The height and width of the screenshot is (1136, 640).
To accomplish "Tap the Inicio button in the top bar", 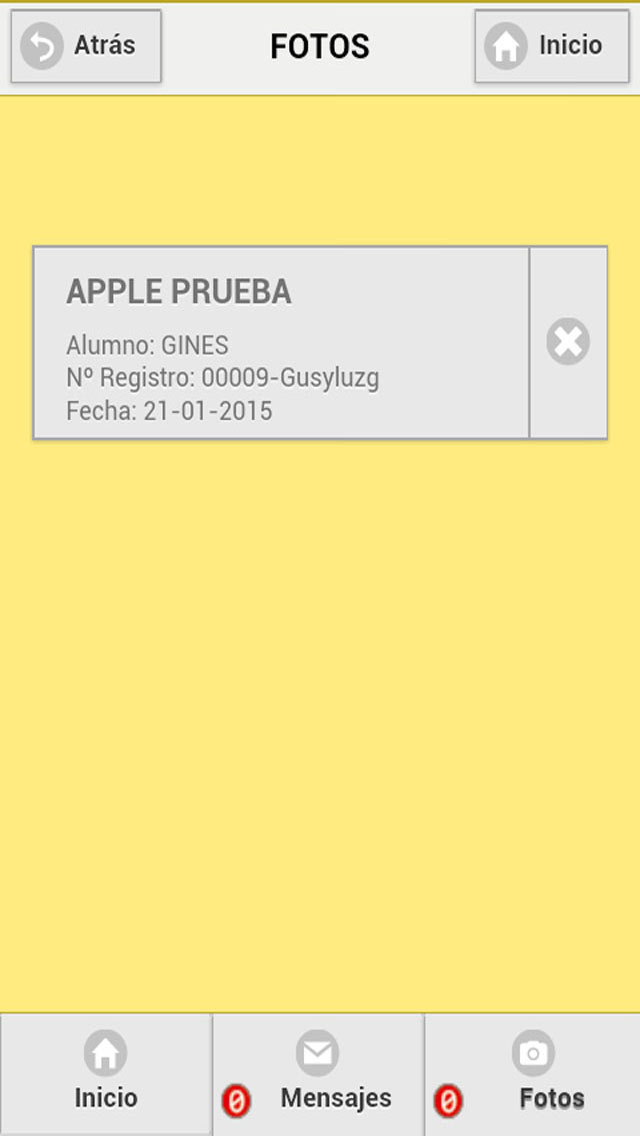I will tap(552, 46).
